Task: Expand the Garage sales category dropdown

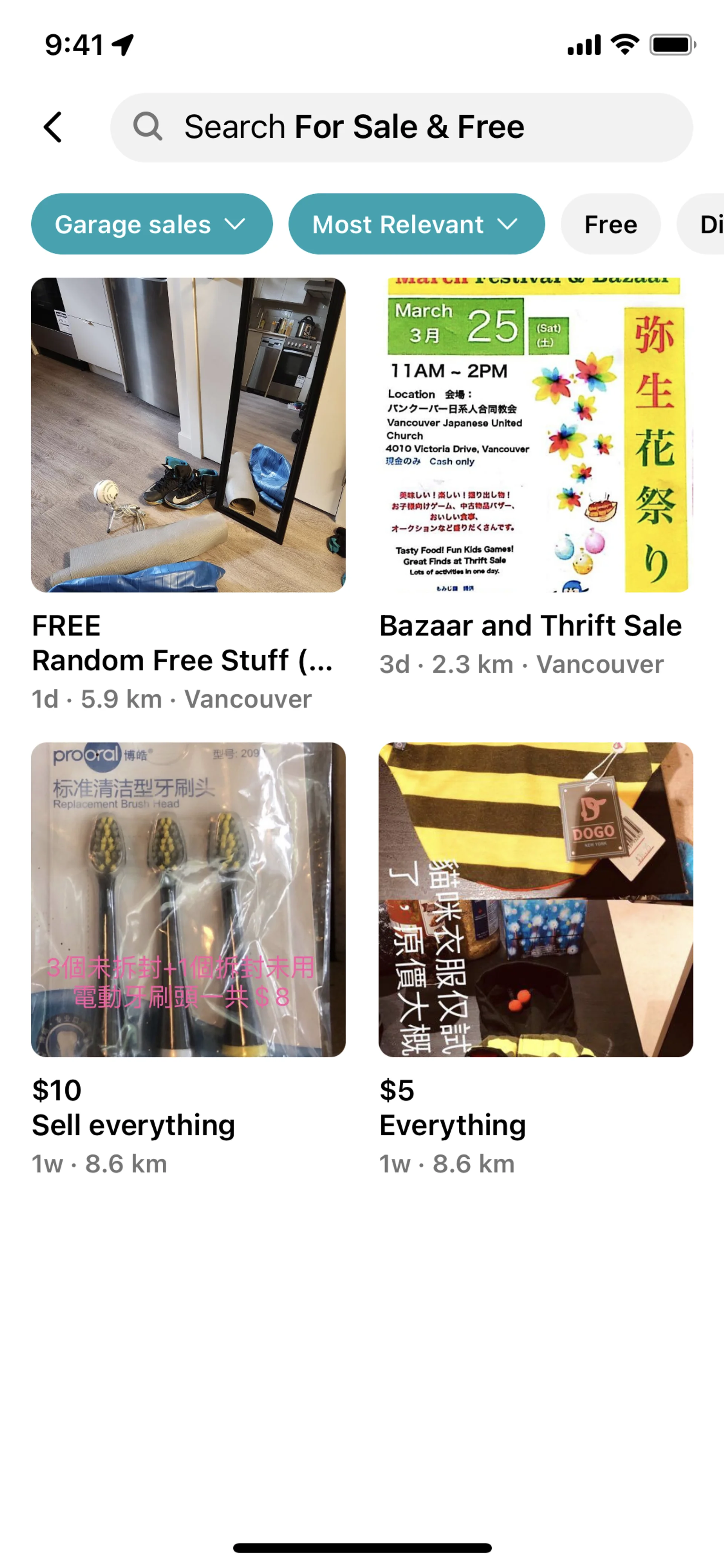Action: tap(152, 224)
